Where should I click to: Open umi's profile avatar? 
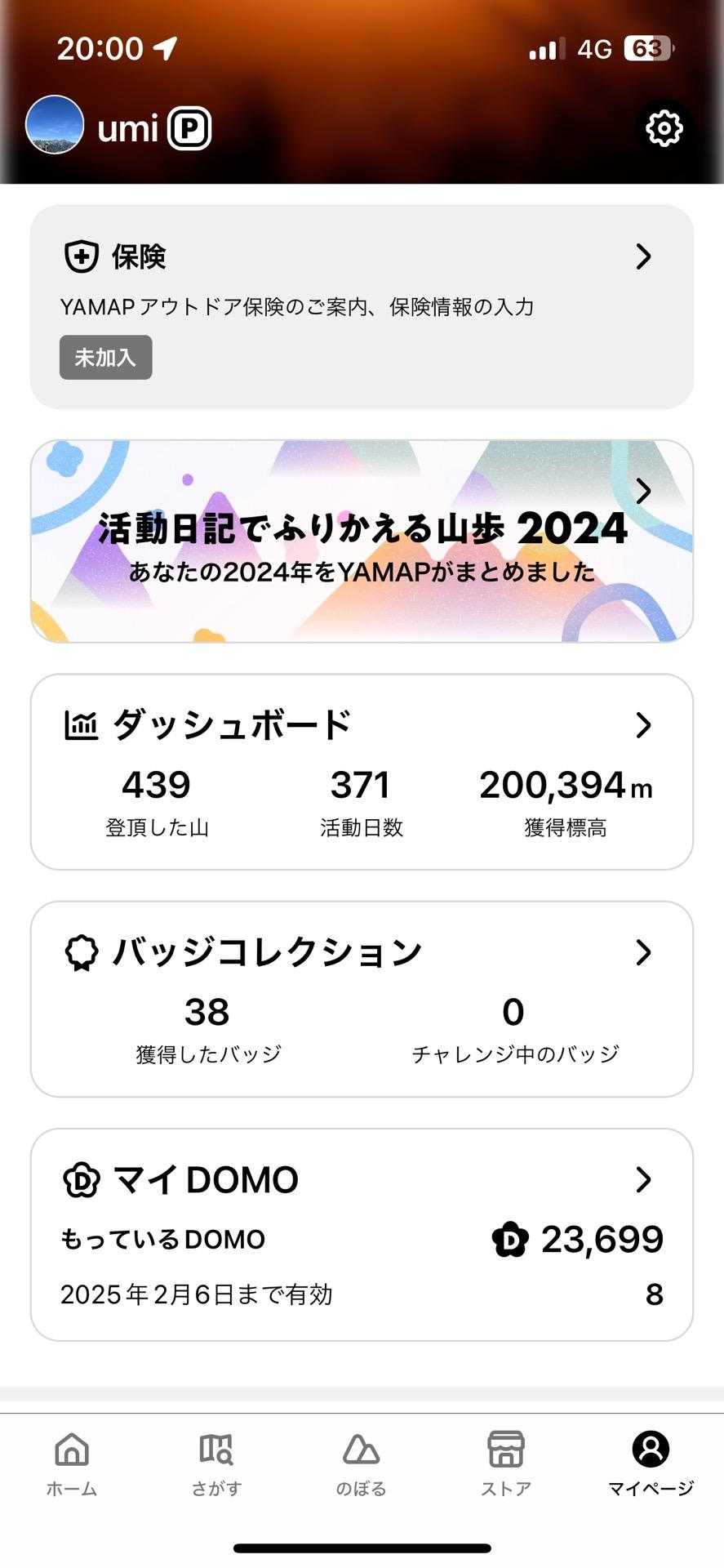55,125
